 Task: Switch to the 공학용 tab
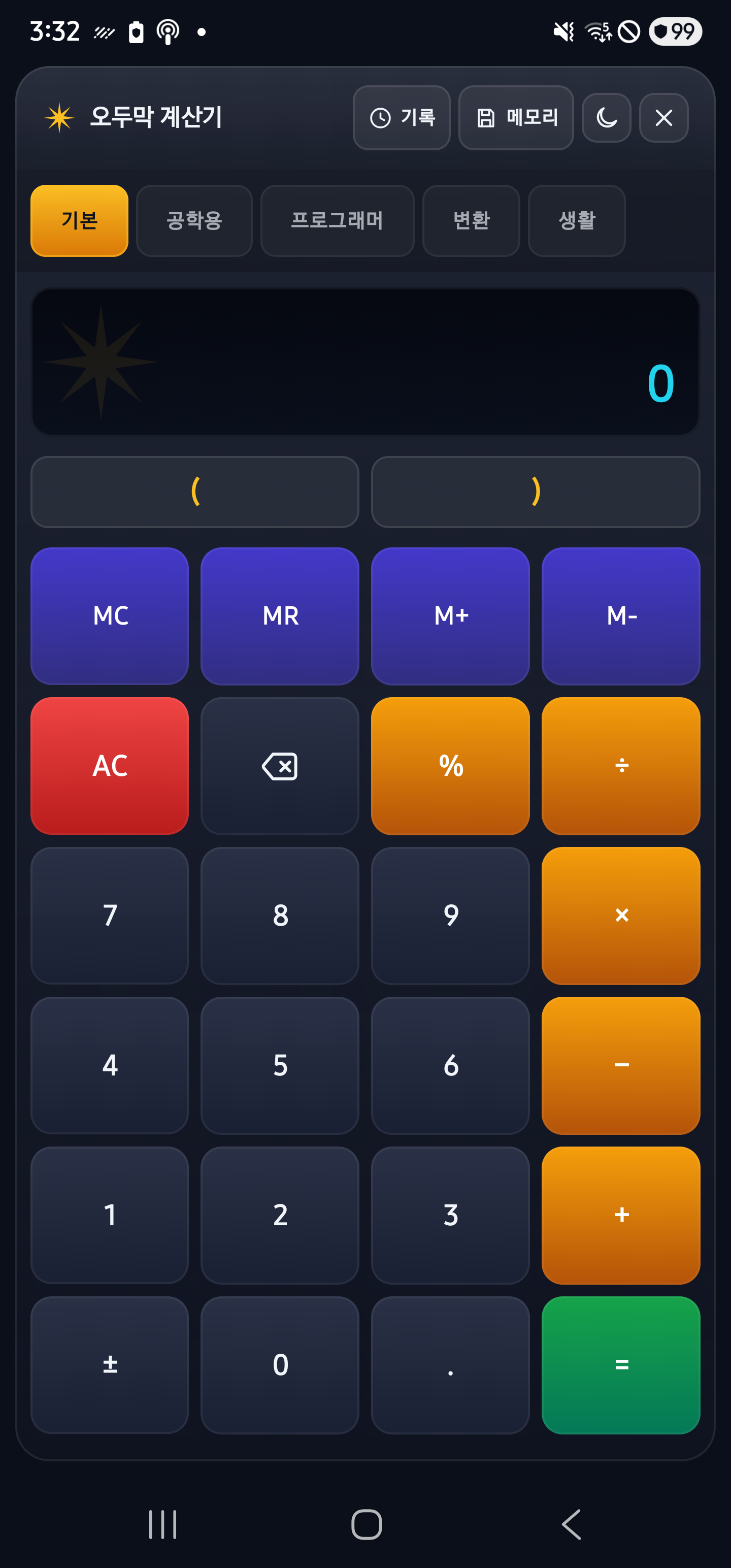click(x=194, y=220)
